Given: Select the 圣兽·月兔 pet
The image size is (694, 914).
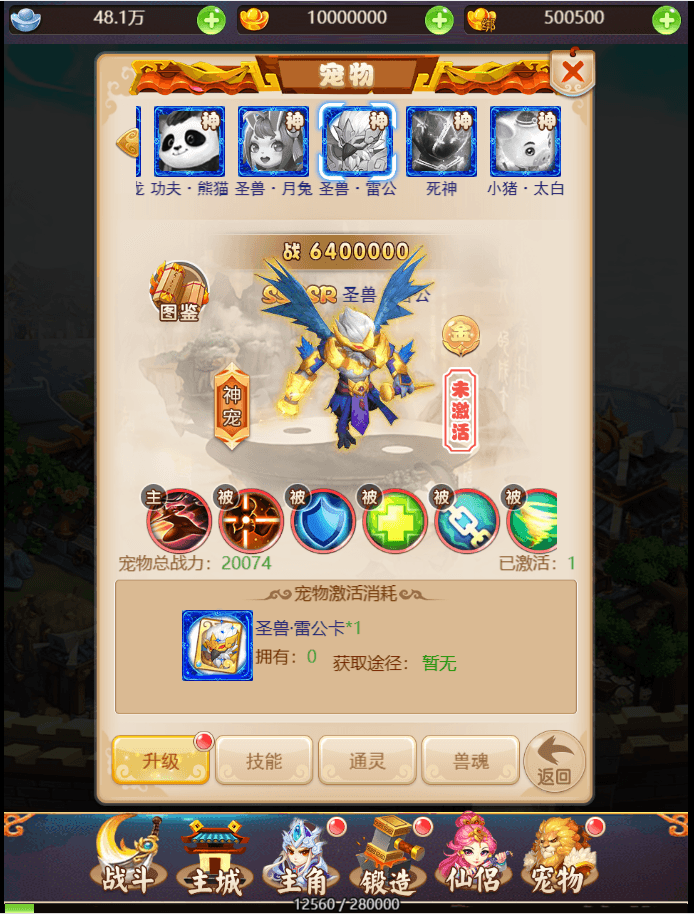Looking at the screenshot, I should point(274,142).
